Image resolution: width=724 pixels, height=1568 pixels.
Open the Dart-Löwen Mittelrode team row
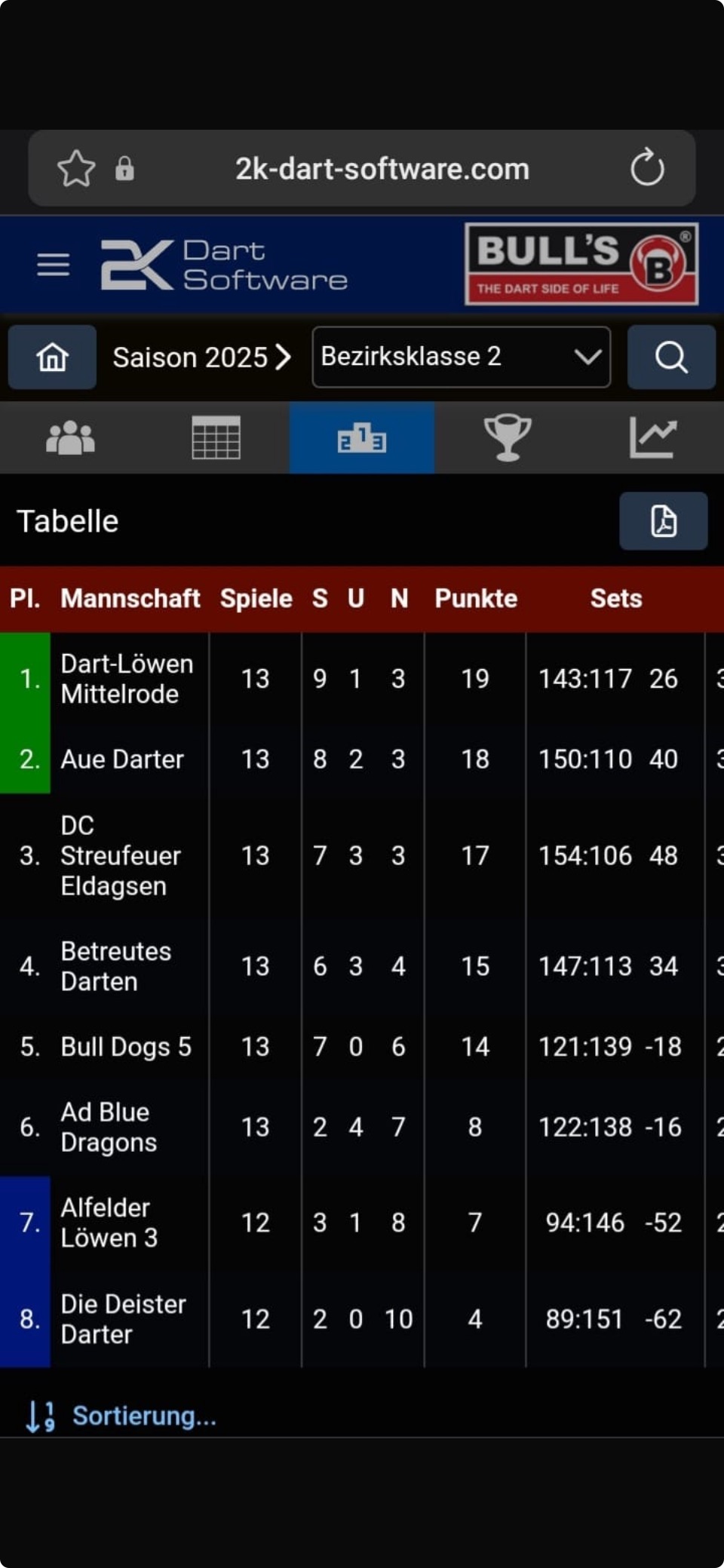tap(127, 679)
